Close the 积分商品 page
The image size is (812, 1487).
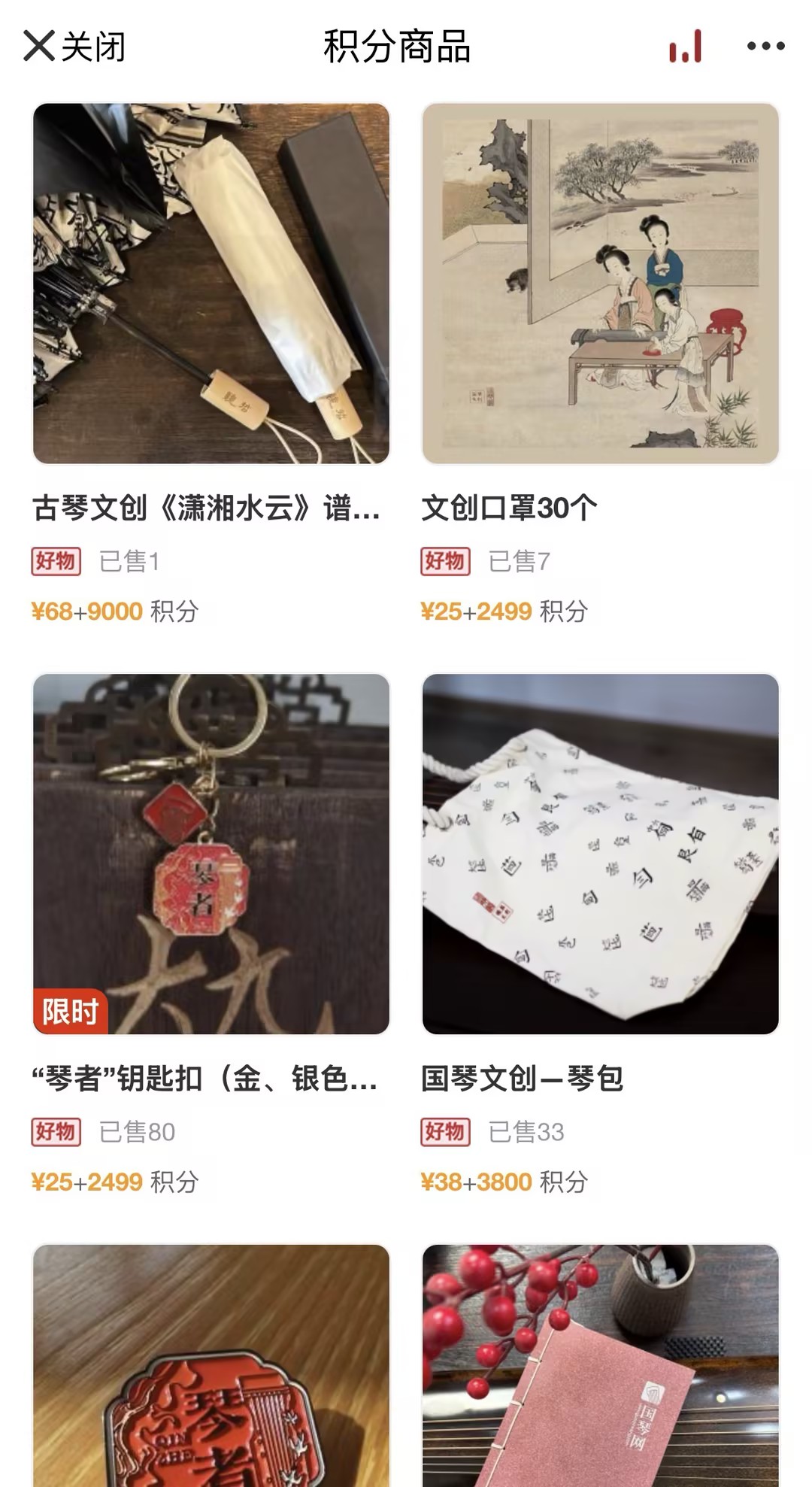pyautogui.click(x=74, y=46)
